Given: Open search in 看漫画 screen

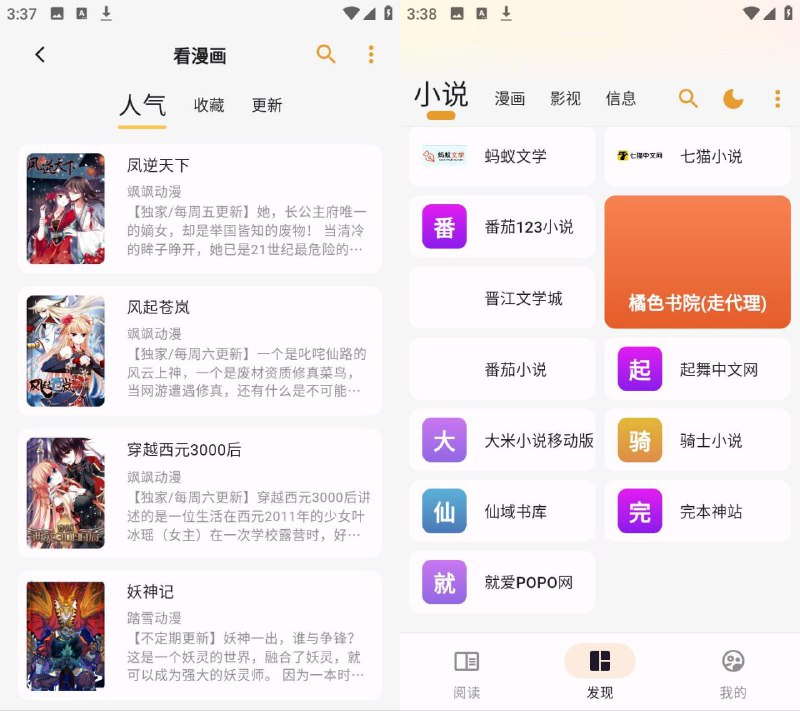Looking at the screenshot, I should click(x=326, y=55).
